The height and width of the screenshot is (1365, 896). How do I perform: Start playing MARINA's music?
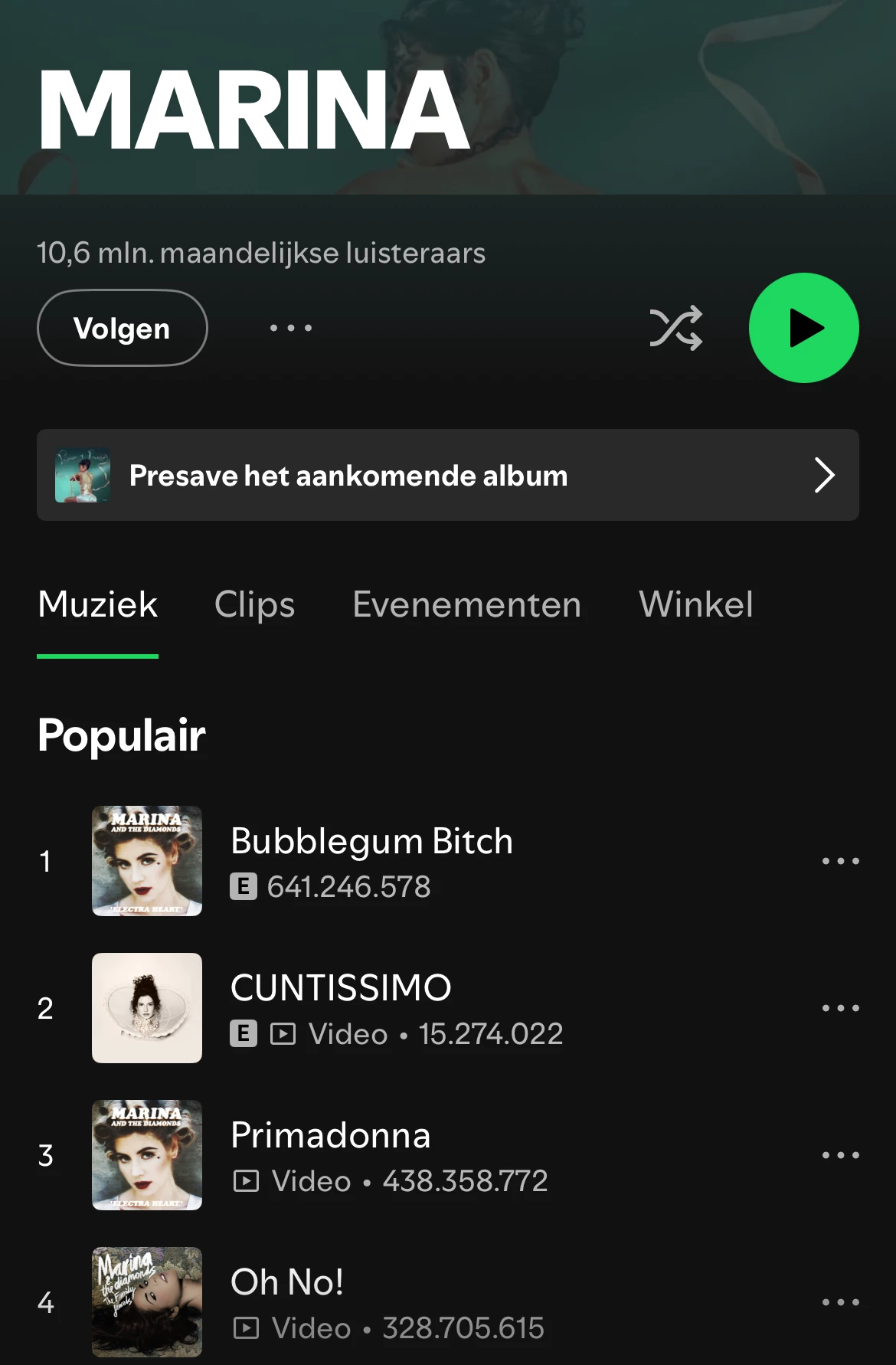coord(803,328)
